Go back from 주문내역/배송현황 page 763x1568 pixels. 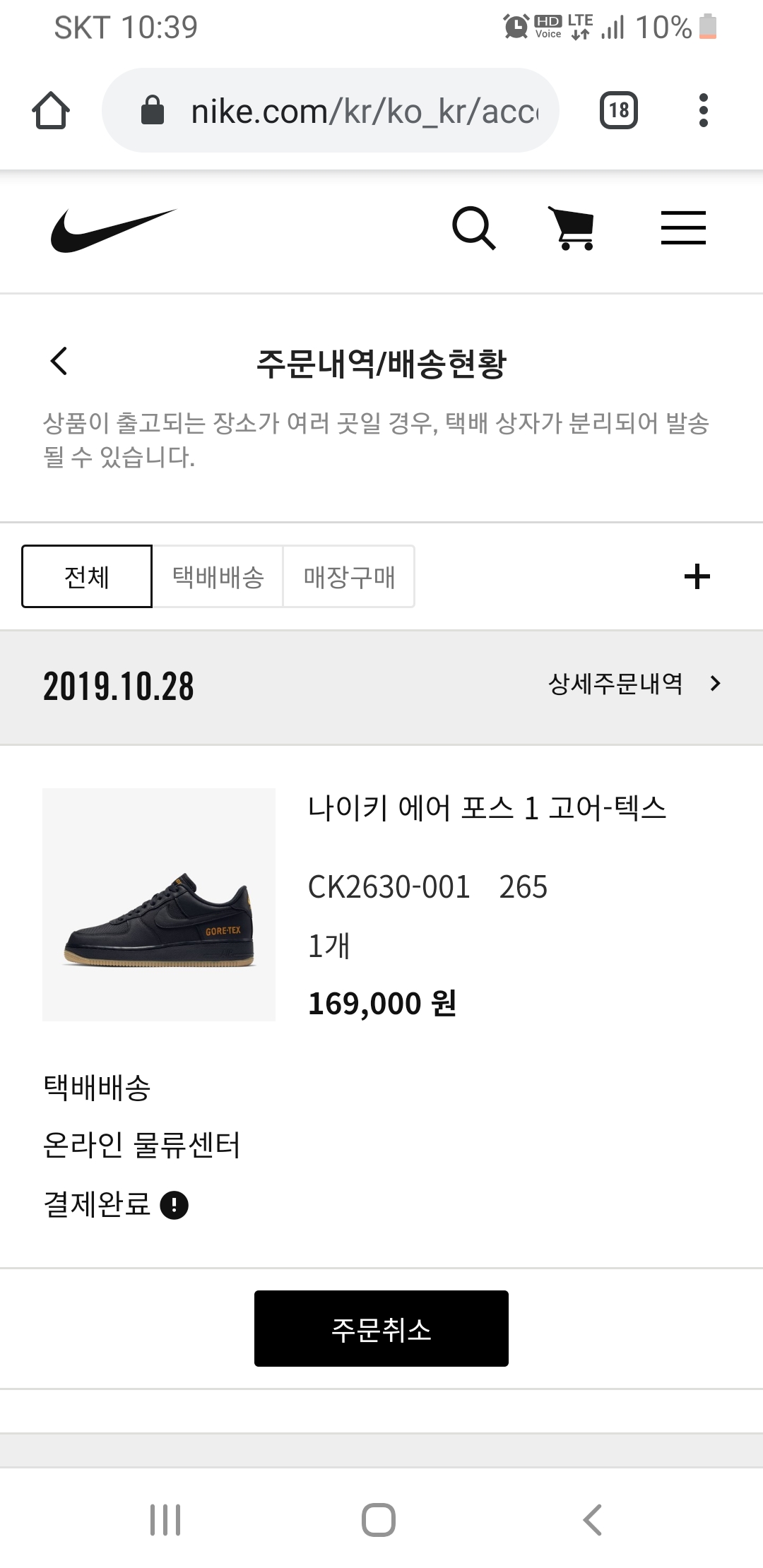[59, 361]
